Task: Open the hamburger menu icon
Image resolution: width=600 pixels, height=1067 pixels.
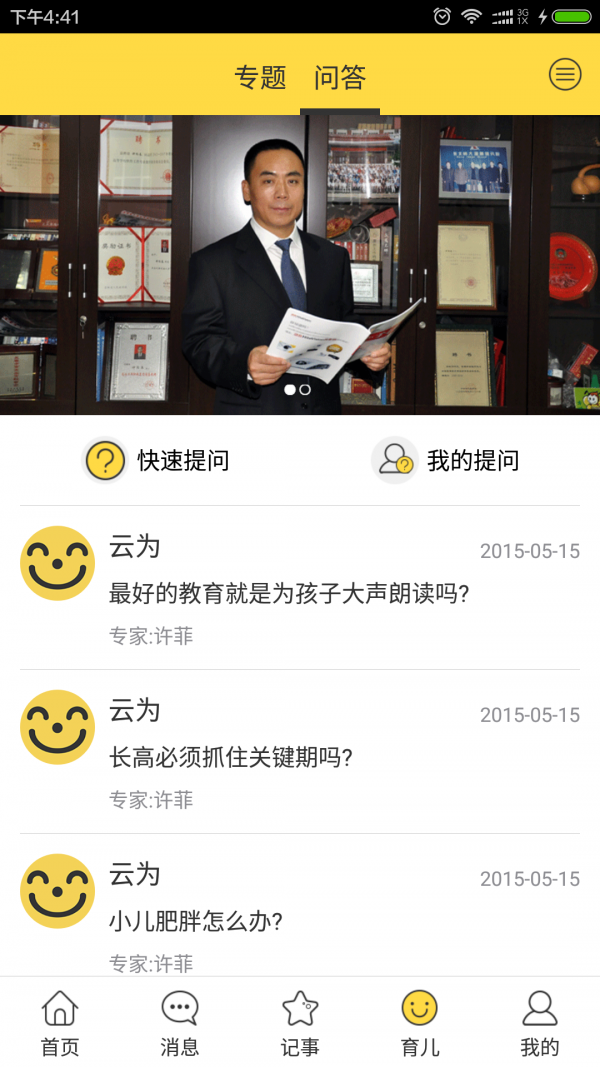Action: pos(565,74)
